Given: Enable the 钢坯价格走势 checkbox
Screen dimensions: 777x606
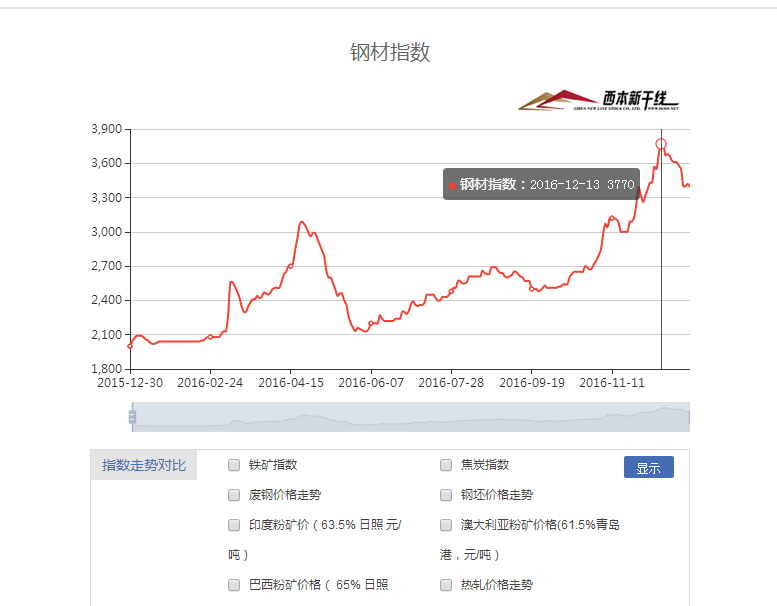Looking at the screenshot, I should pos(446,495).
